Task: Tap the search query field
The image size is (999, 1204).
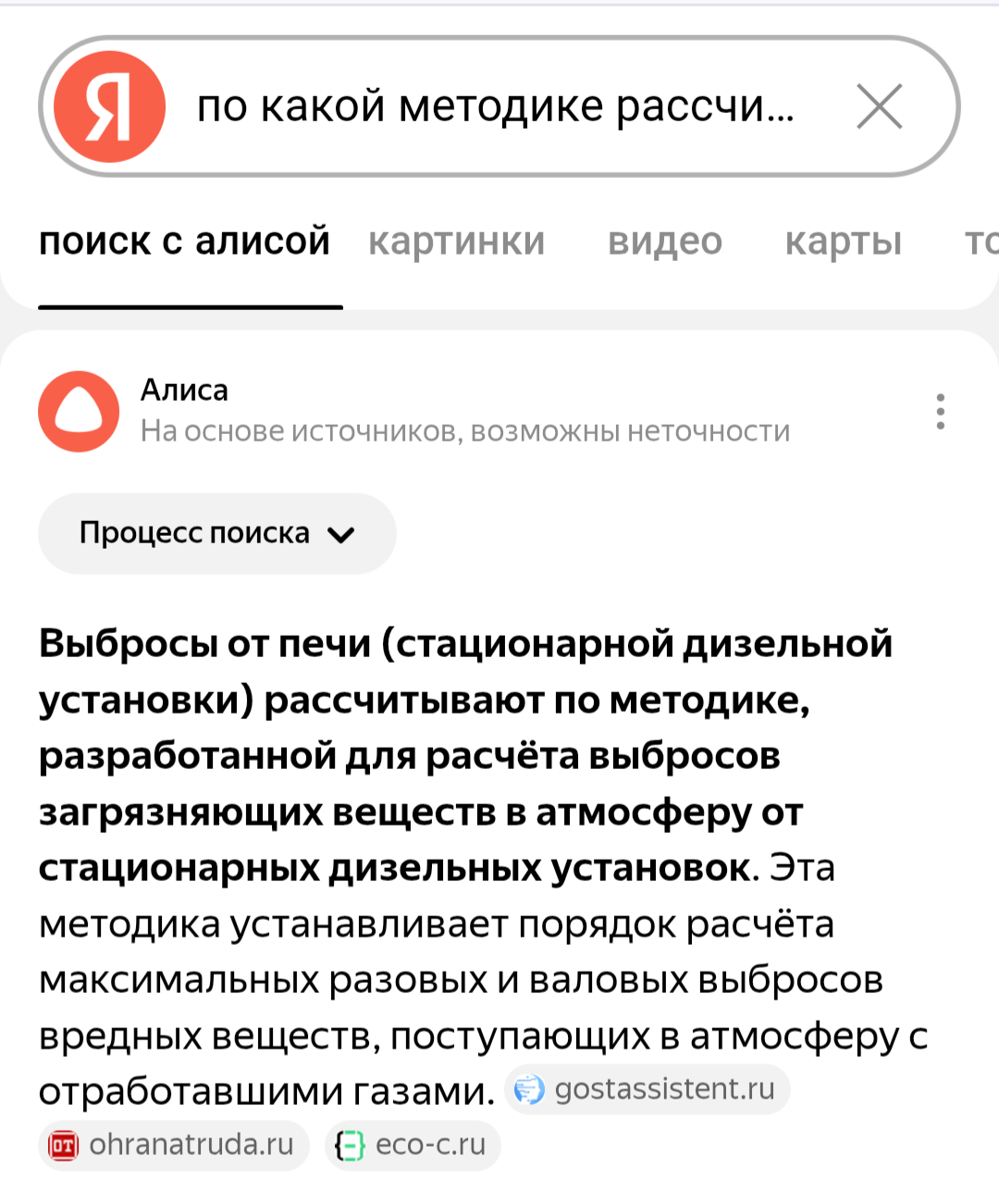Action: pos(495,106)
